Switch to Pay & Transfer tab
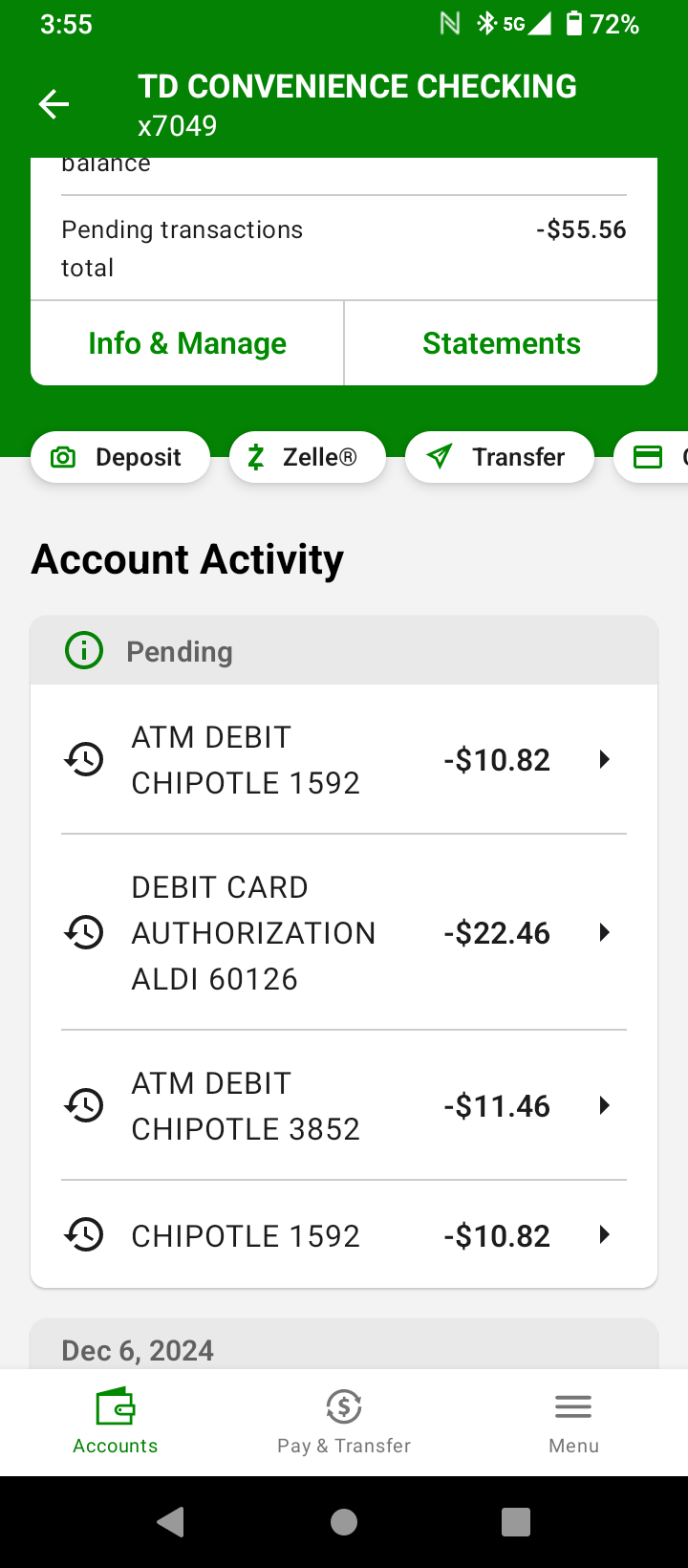This screenshot has height=1568, width=688. coord(344,1422)
